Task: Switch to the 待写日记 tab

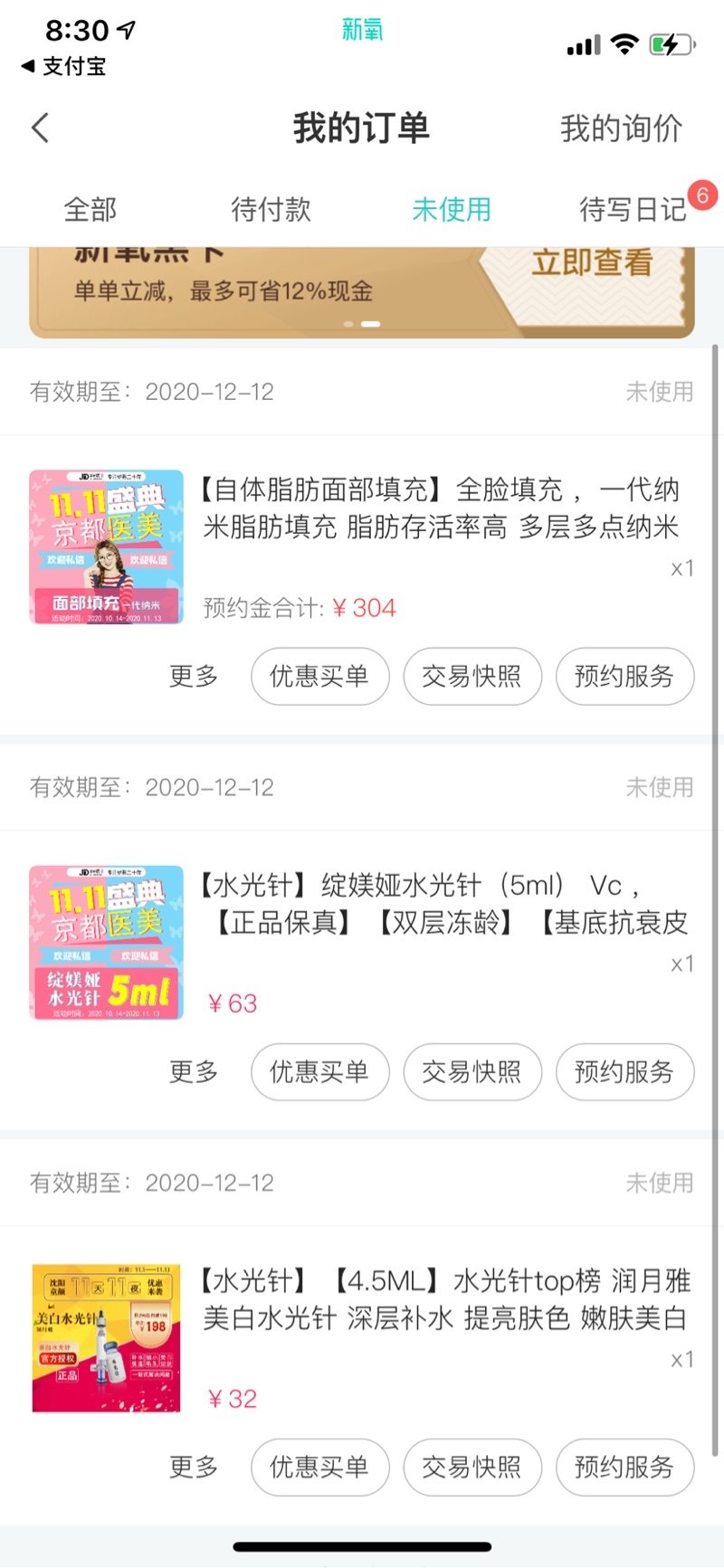Action: [x=633, y=210]
